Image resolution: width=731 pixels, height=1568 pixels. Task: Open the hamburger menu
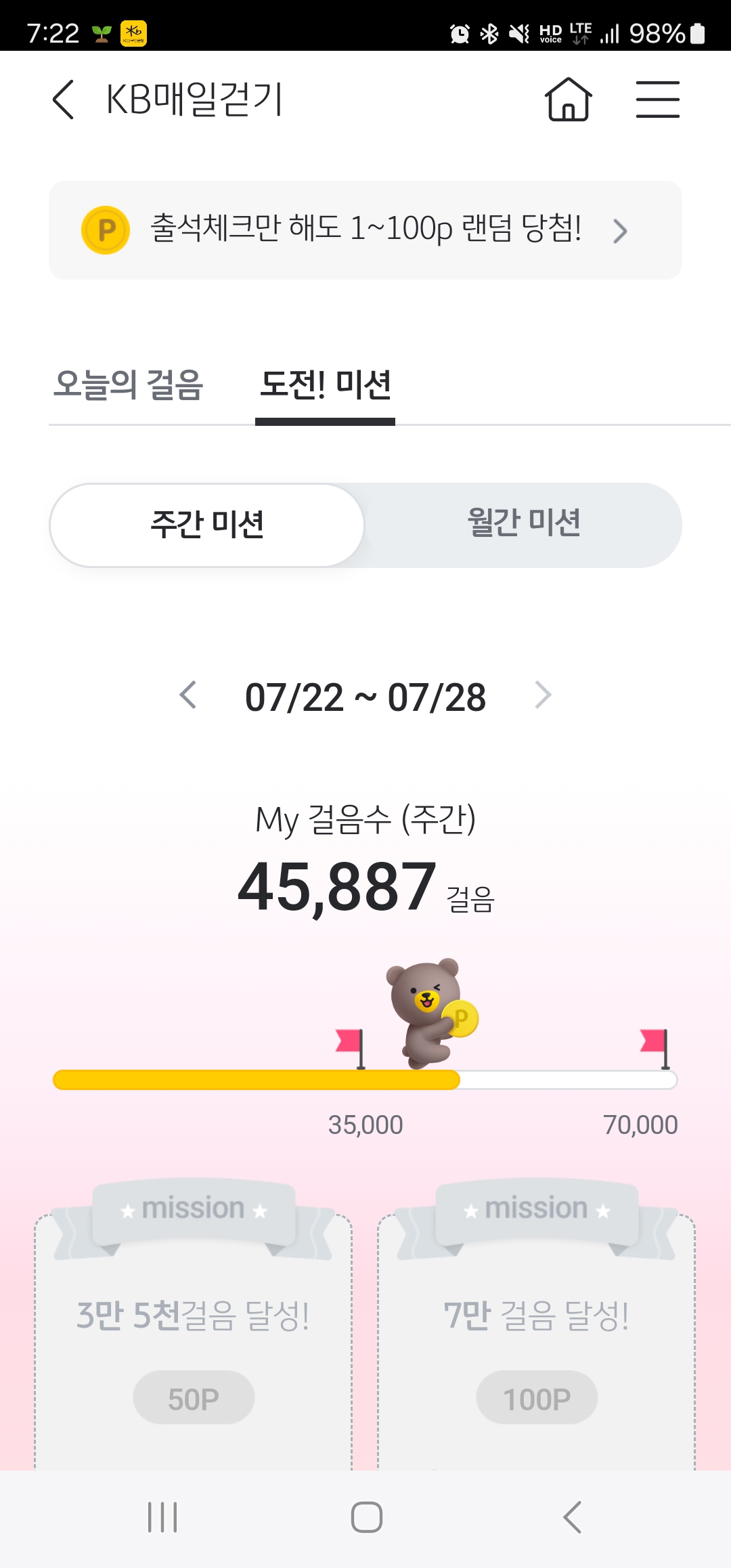coord(657,100)
